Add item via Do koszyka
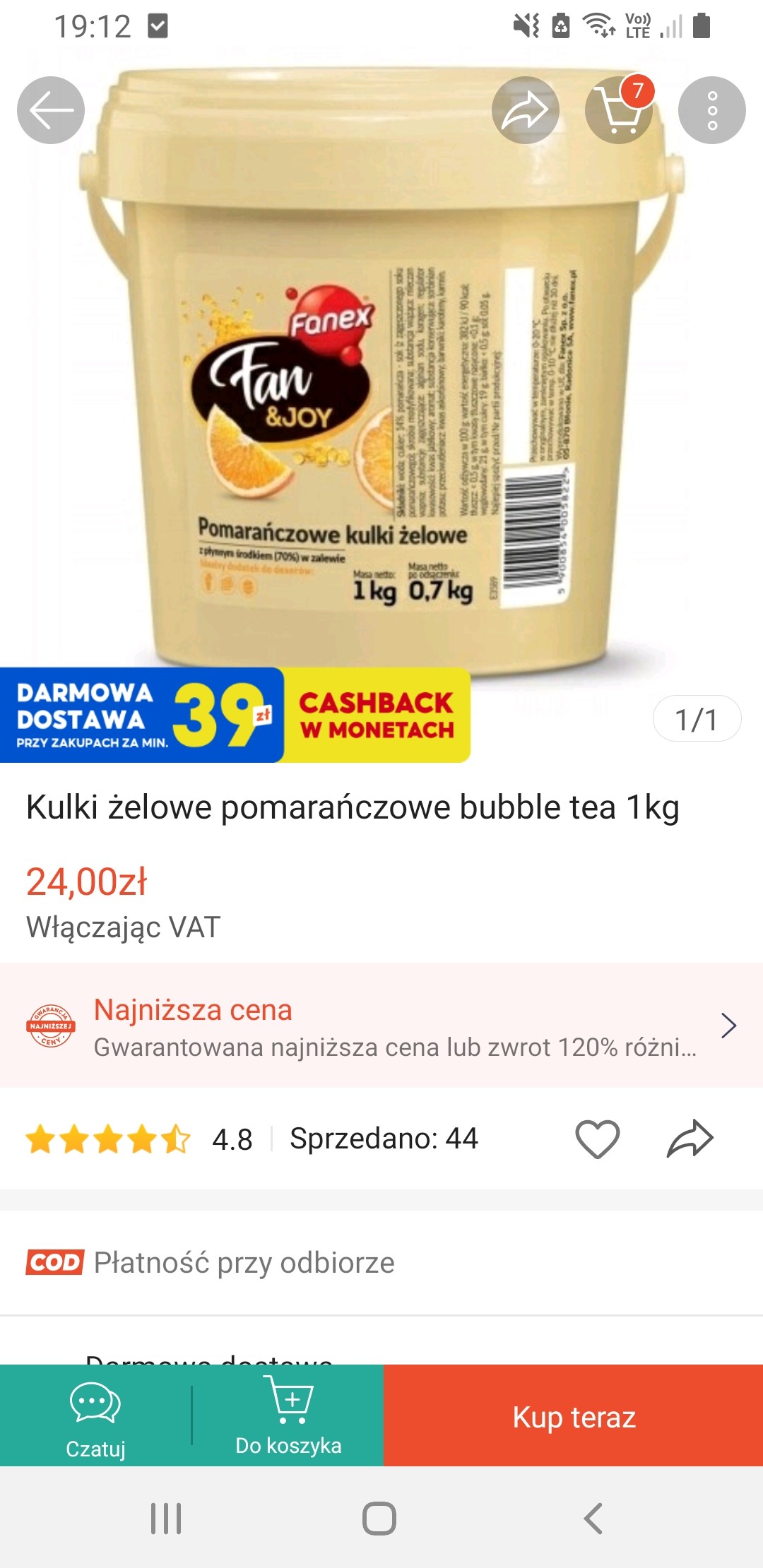This screenshot has width=763, height=1568. [288, 1415]
